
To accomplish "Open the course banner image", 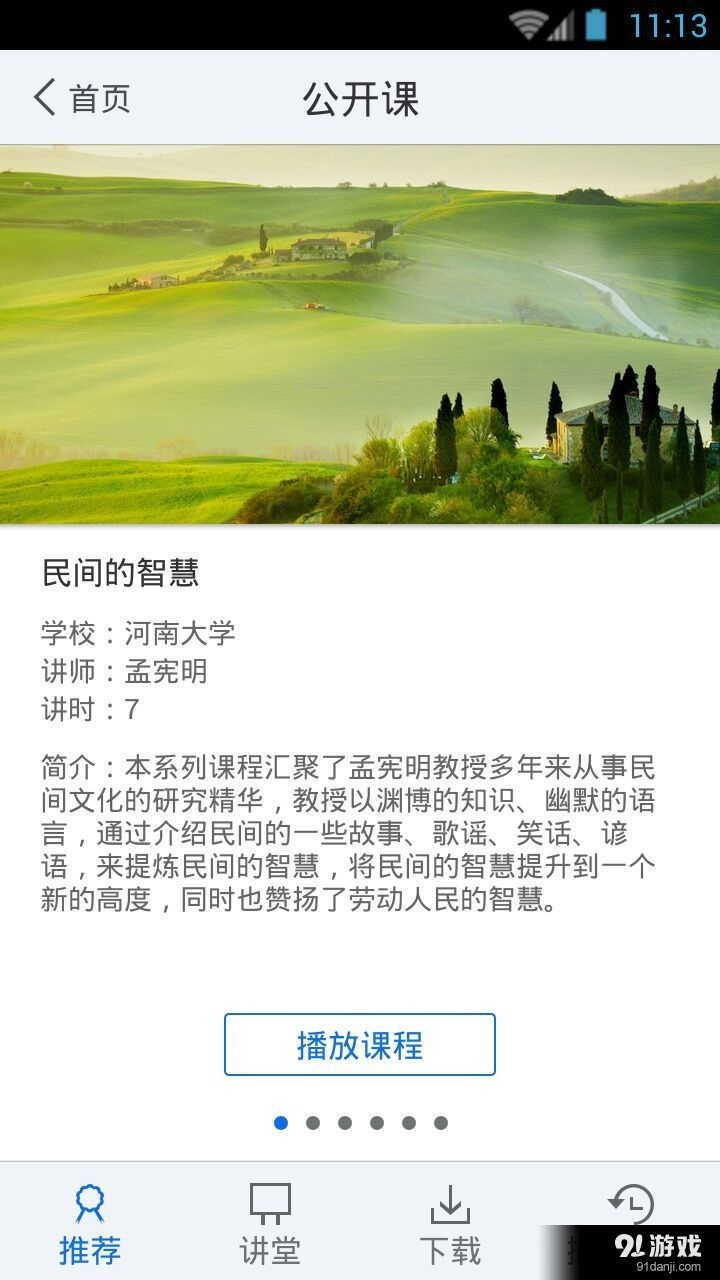I will click(360, 335).
